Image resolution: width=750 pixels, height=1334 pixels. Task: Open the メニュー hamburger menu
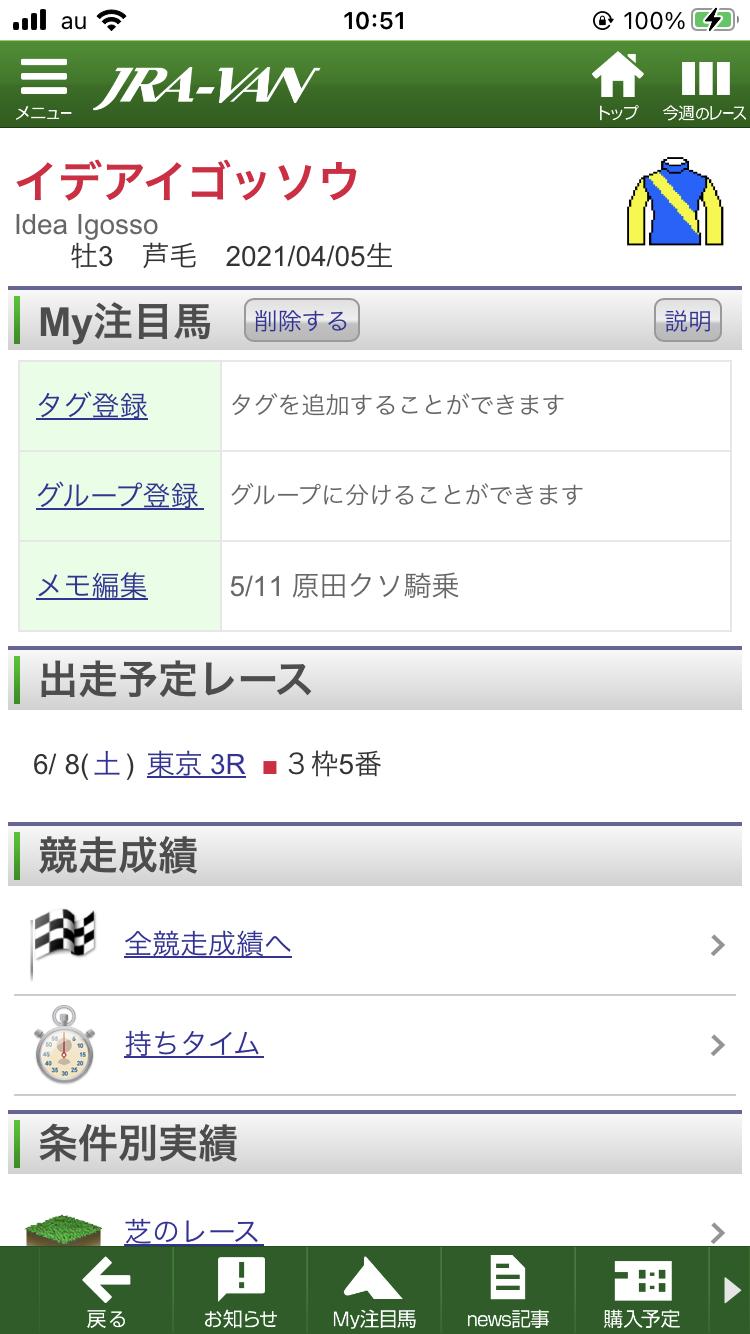click(43, 87)
